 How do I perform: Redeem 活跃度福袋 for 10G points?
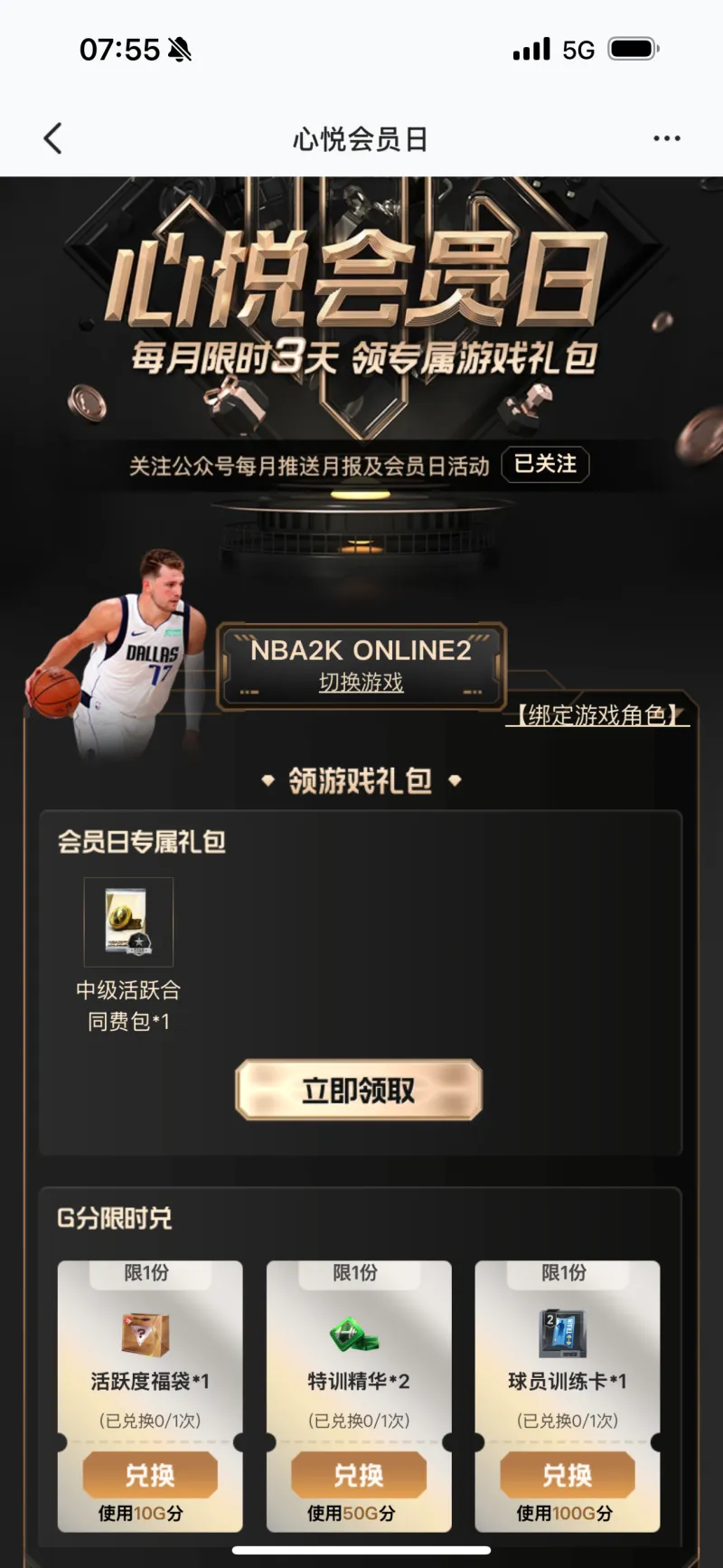(x=150, y=1475)
